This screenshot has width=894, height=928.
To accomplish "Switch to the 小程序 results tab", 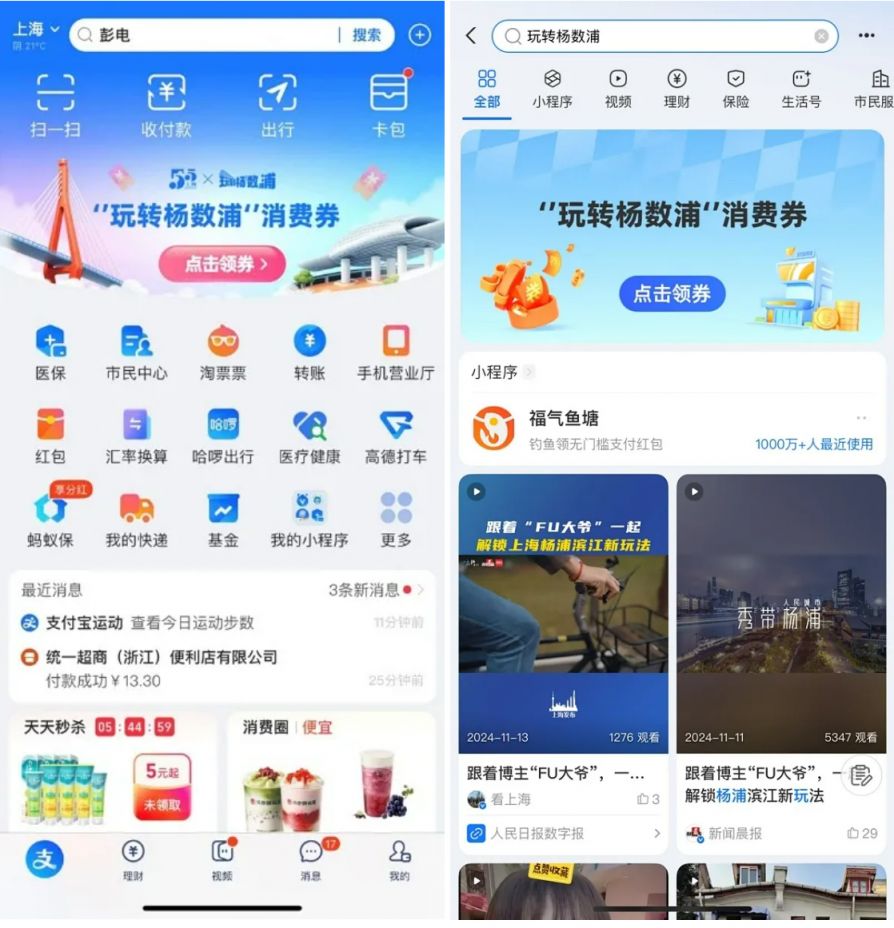I will [x=552, y=88].
